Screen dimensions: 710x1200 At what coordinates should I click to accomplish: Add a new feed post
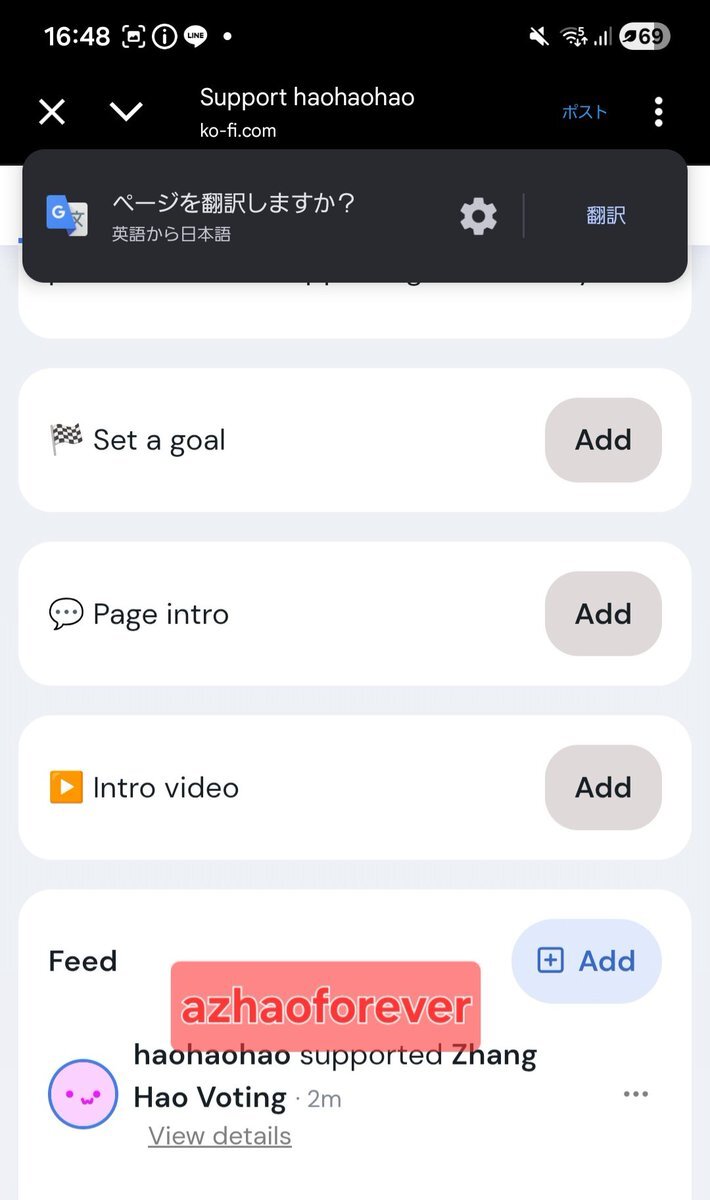point(586,962)
